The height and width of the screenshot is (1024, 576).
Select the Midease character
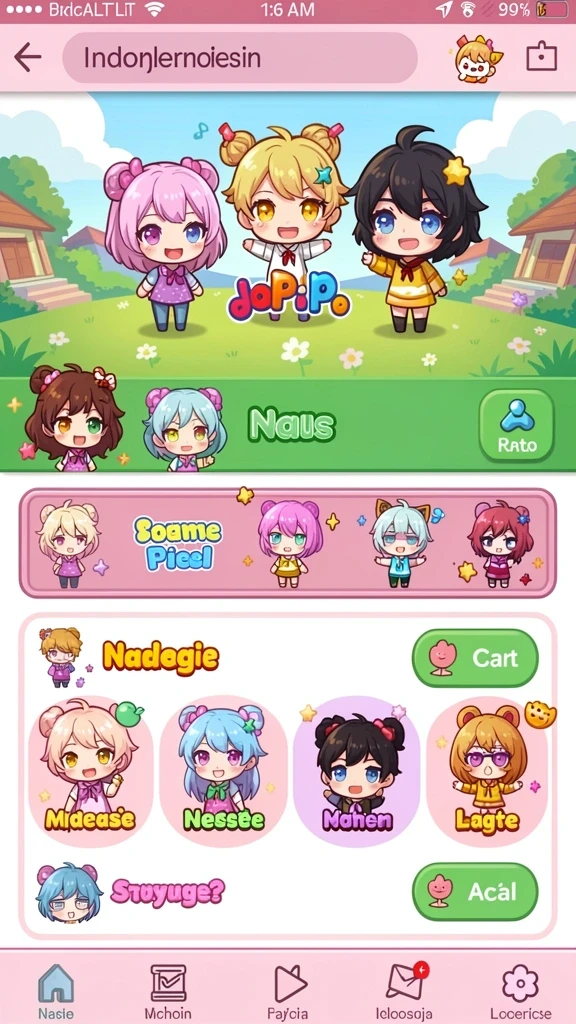tap(90, 772)
